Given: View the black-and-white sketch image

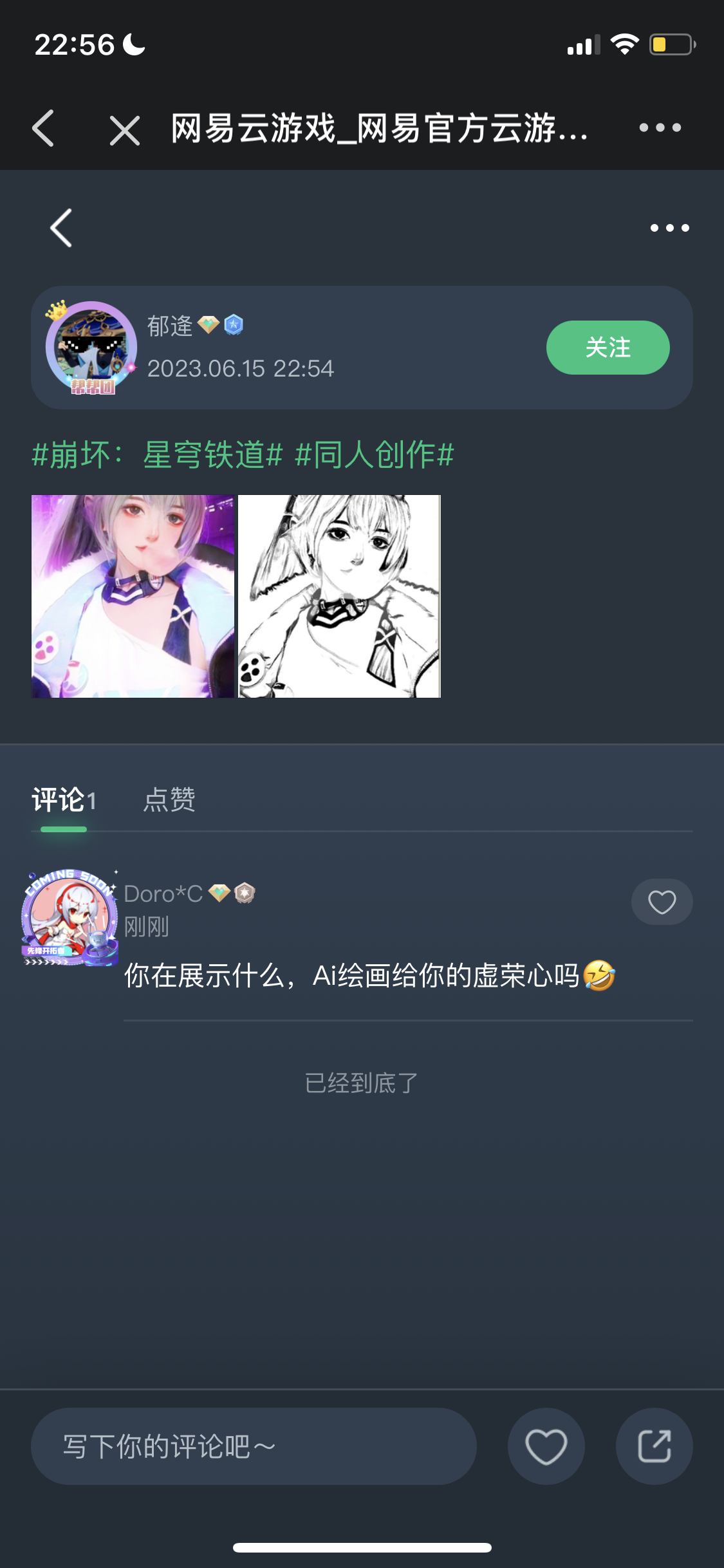Looking at the screenshot, I should 339,596.
